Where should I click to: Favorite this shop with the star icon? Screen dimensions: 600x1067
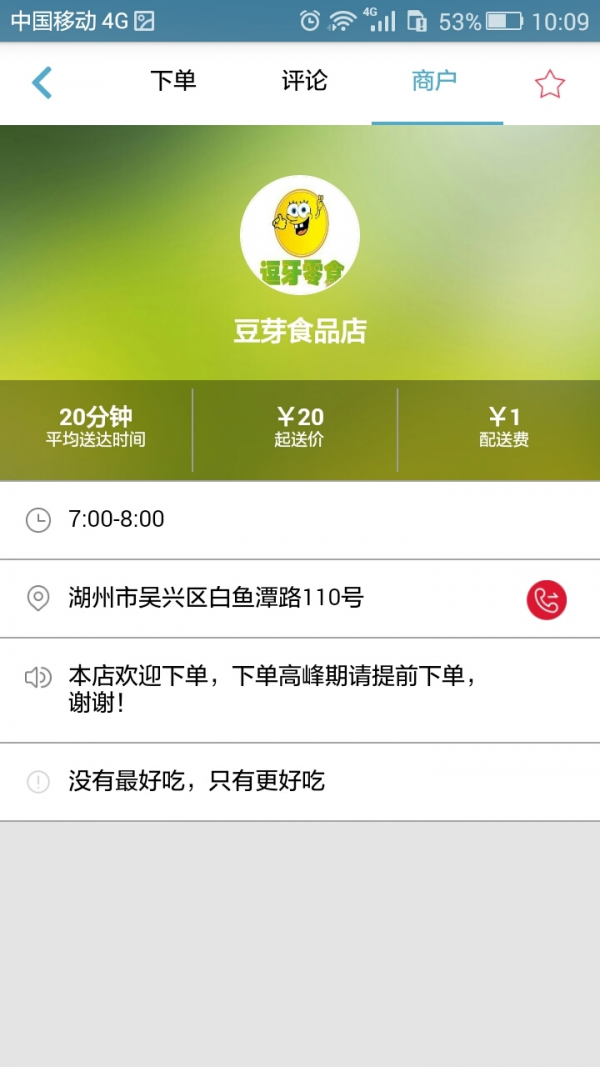tap(549, 84)
